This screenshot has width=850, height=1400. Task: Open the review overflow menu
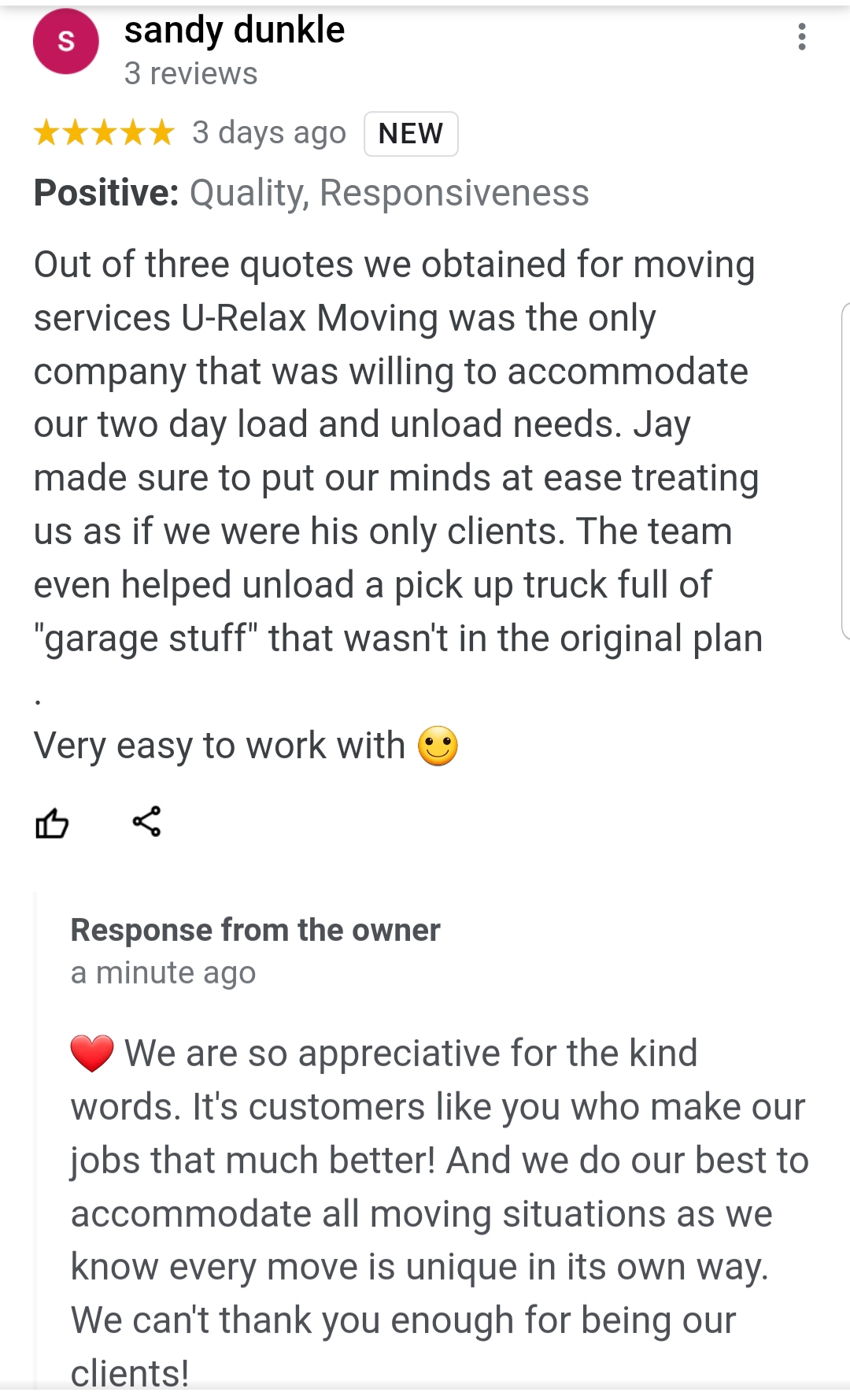tap(801, 37)
